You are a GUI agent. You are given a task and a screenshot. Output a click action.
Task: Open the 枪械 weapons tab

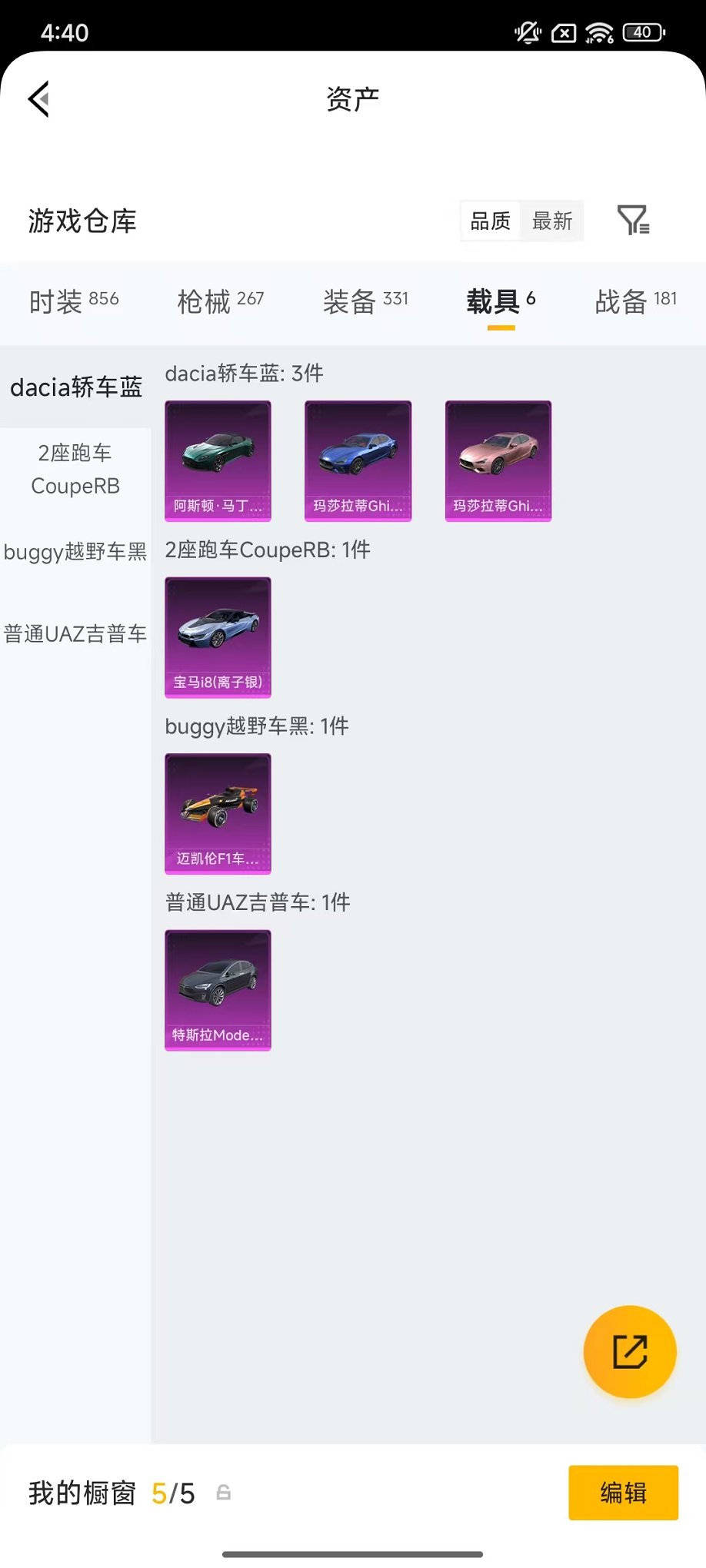click(x=219, y=301)
